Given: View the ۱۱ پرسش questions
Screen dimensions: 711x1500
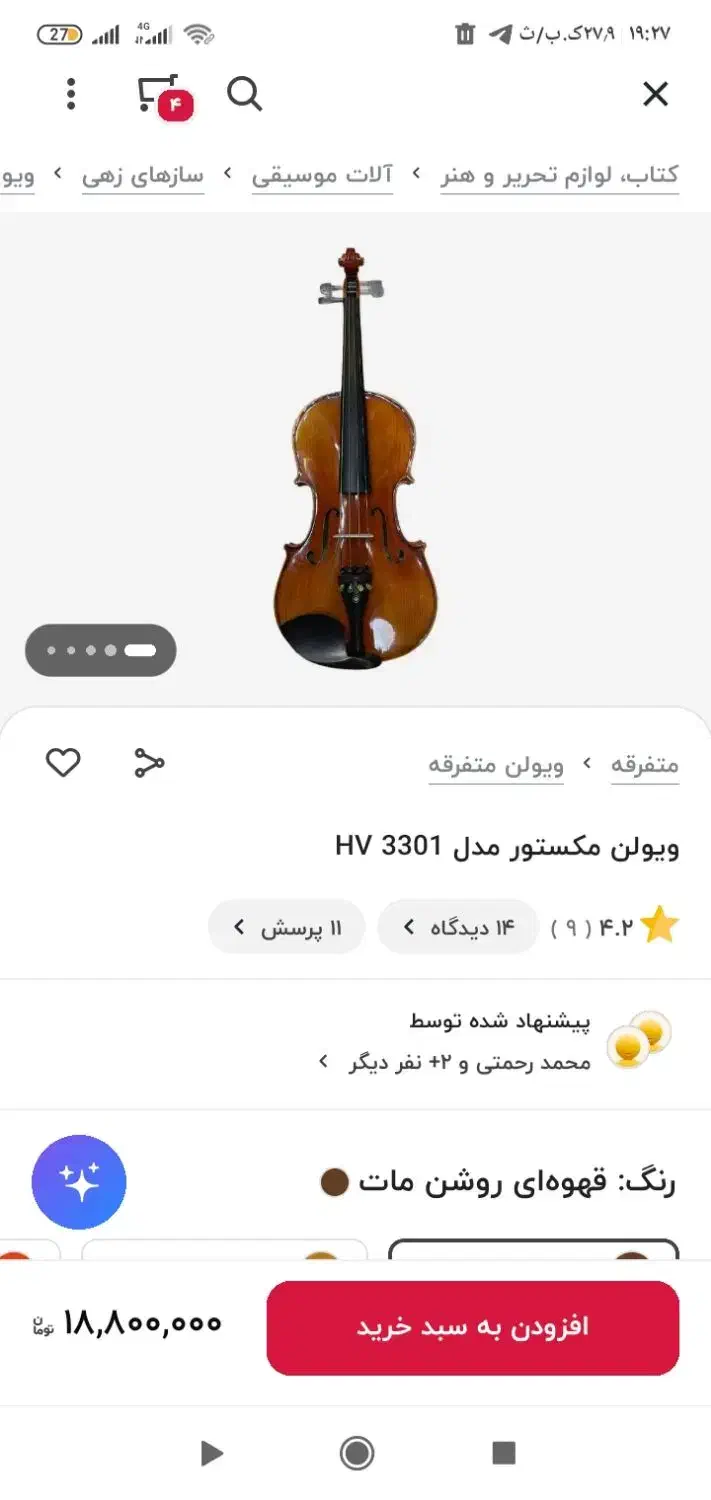Looking at the screenshot, I should point(287,927).
